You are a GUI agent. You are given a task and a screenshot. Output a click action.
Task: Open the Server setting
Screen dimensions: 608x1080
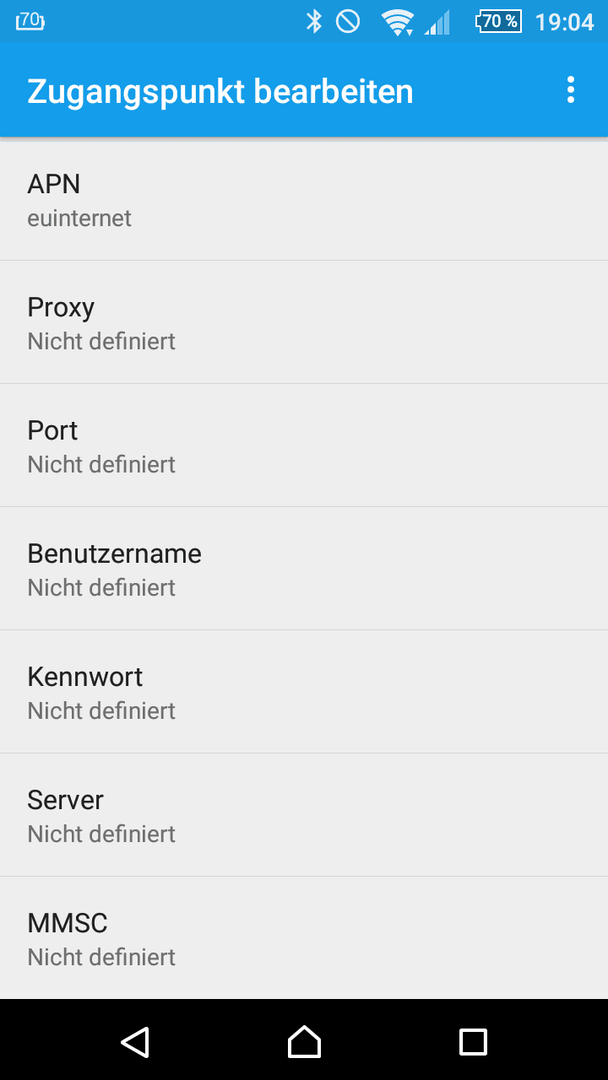[x=304, y=816]
